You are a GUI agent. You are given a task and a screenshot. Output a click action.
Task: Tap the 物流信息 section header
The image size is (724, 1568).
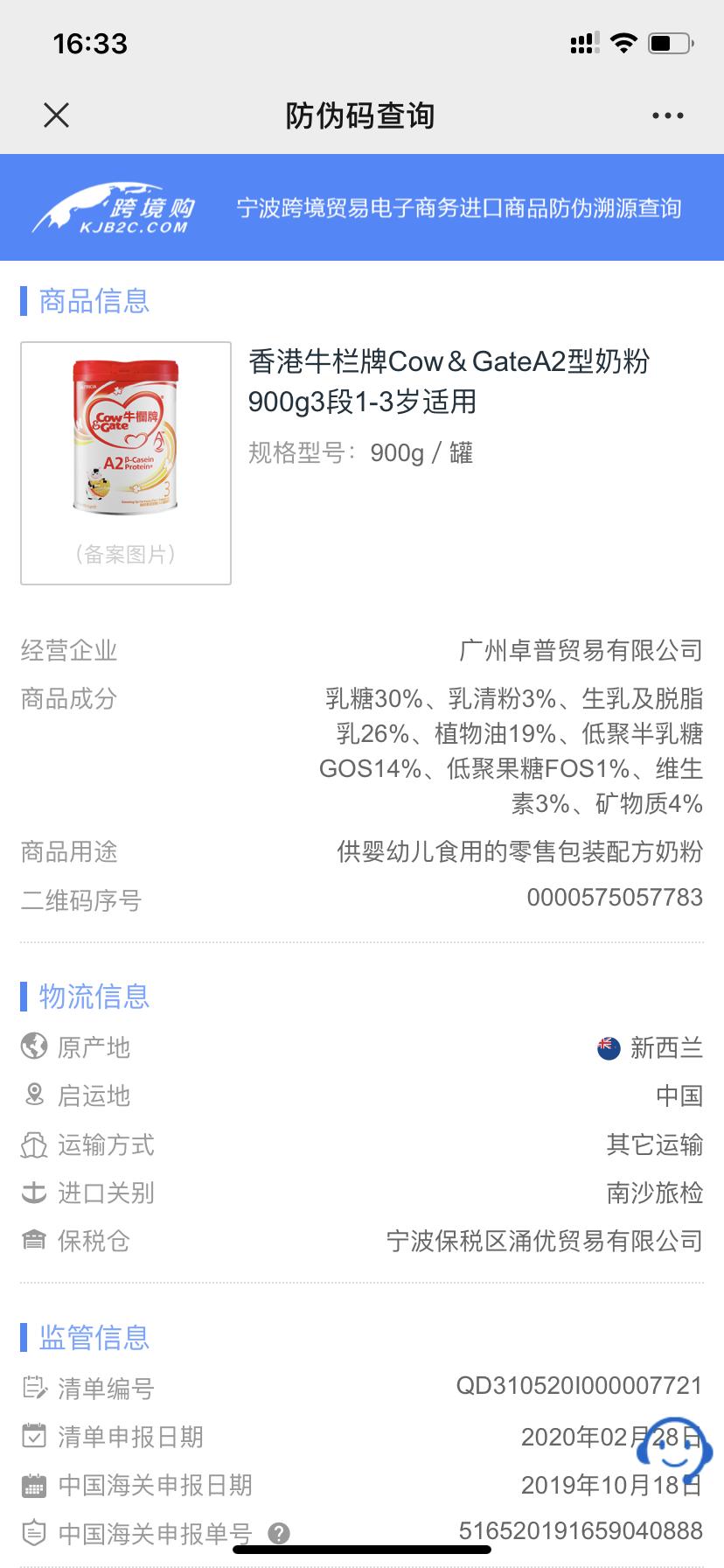pyautogui.click(x=91, y=997)
